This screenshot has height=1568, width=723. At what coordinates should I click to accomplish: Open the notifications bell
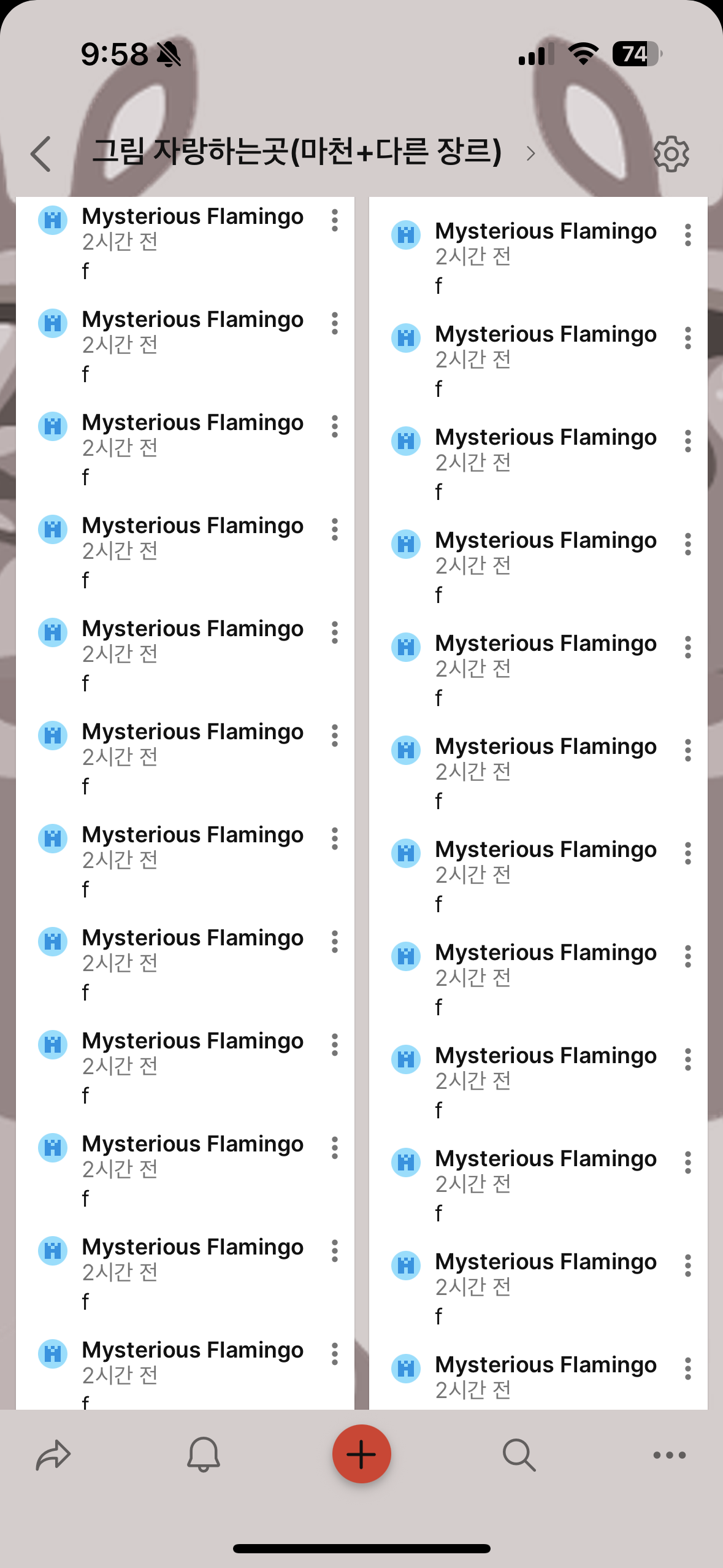pyautogui.click(x=203, y=1455)
